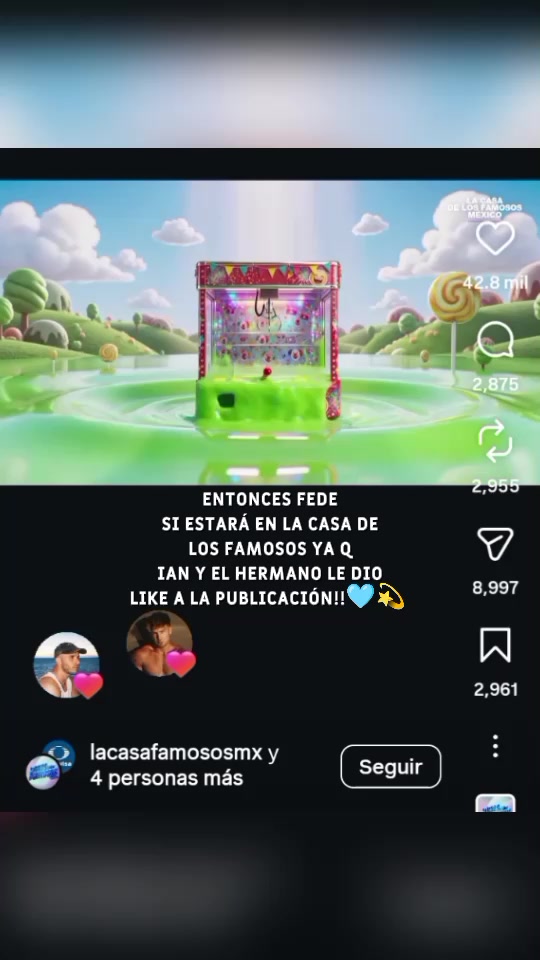Screen dimensions: 540x960
Task: Open the lacasafamososmx profile name
Action: pos(176,752)
